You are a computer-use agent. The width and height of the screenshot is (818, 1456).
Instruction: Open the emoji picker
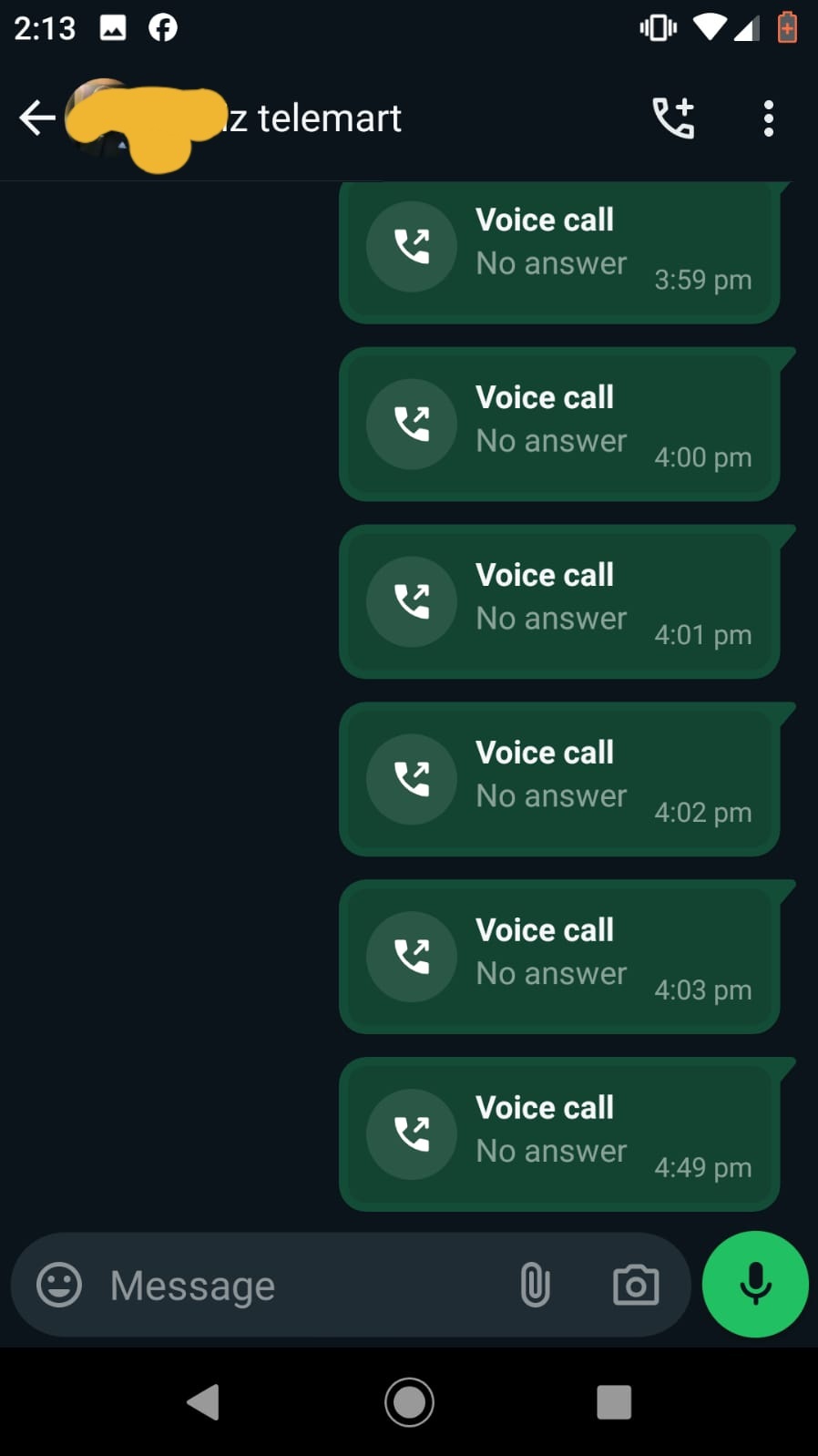tap(59, 1285)
